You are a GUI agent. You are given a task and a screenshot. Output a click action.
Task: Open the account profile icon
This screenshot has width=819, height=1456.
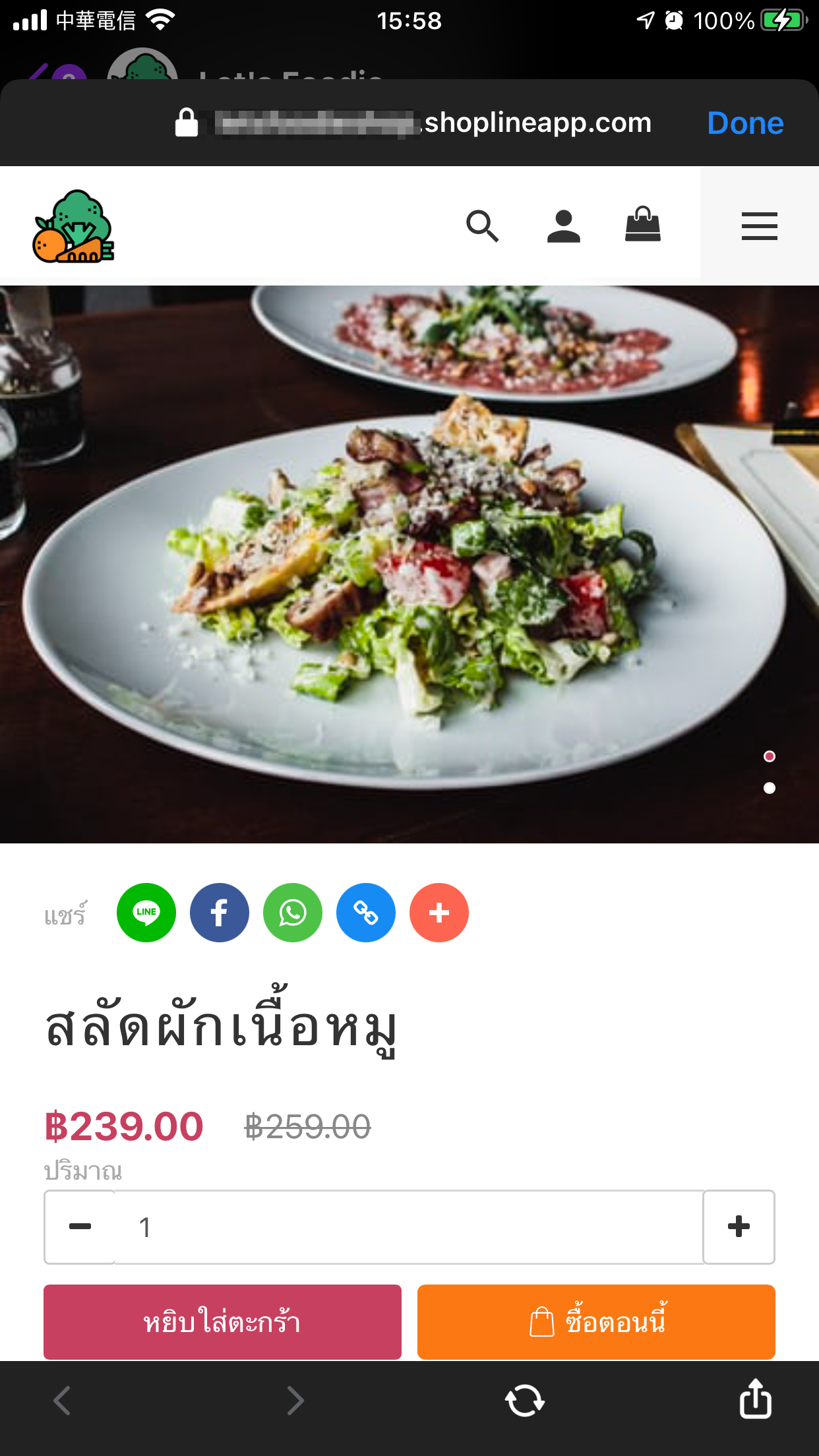tap(563, 226)
